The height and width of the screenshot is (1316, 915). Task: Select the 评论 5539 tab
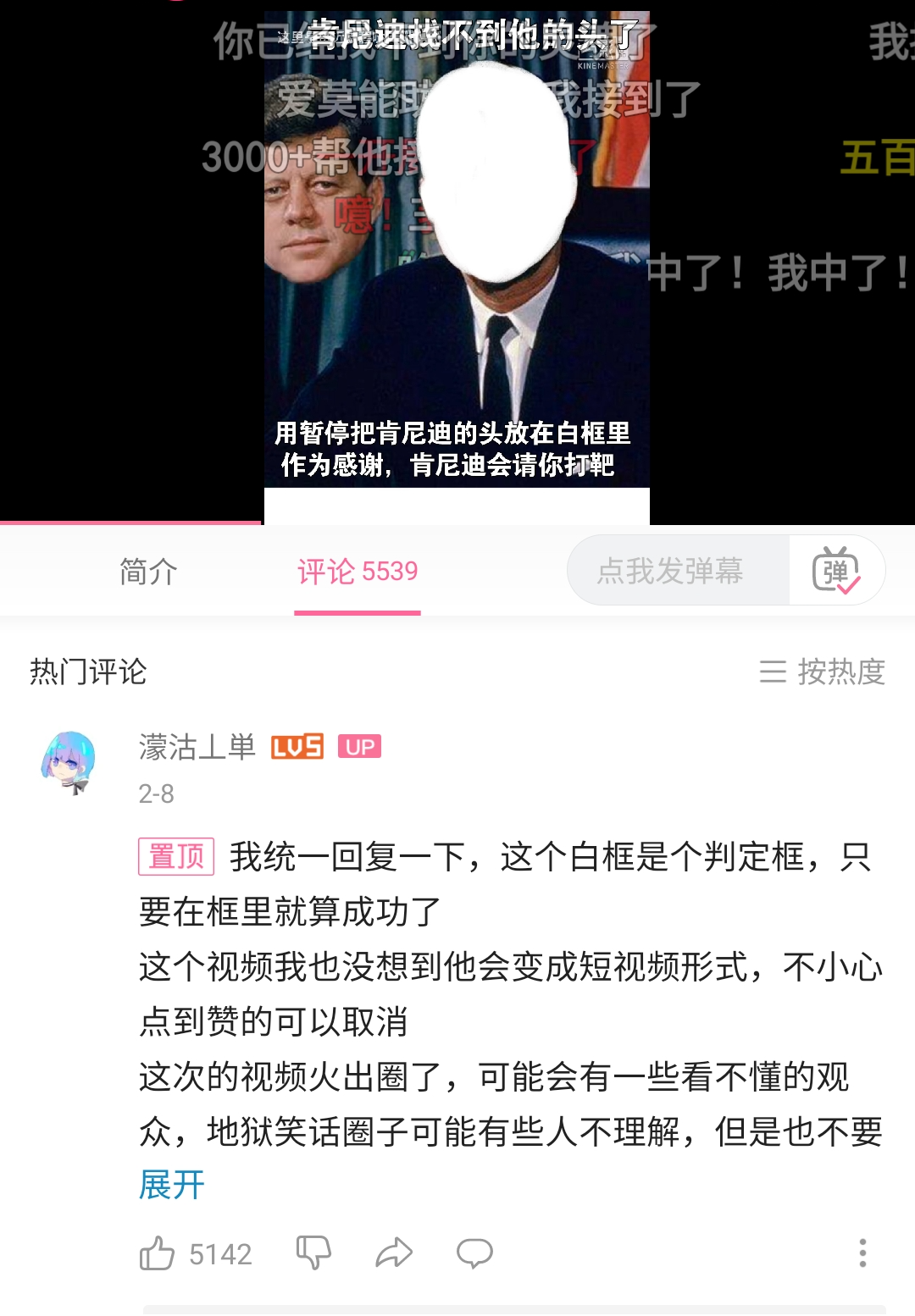[357, 572]
